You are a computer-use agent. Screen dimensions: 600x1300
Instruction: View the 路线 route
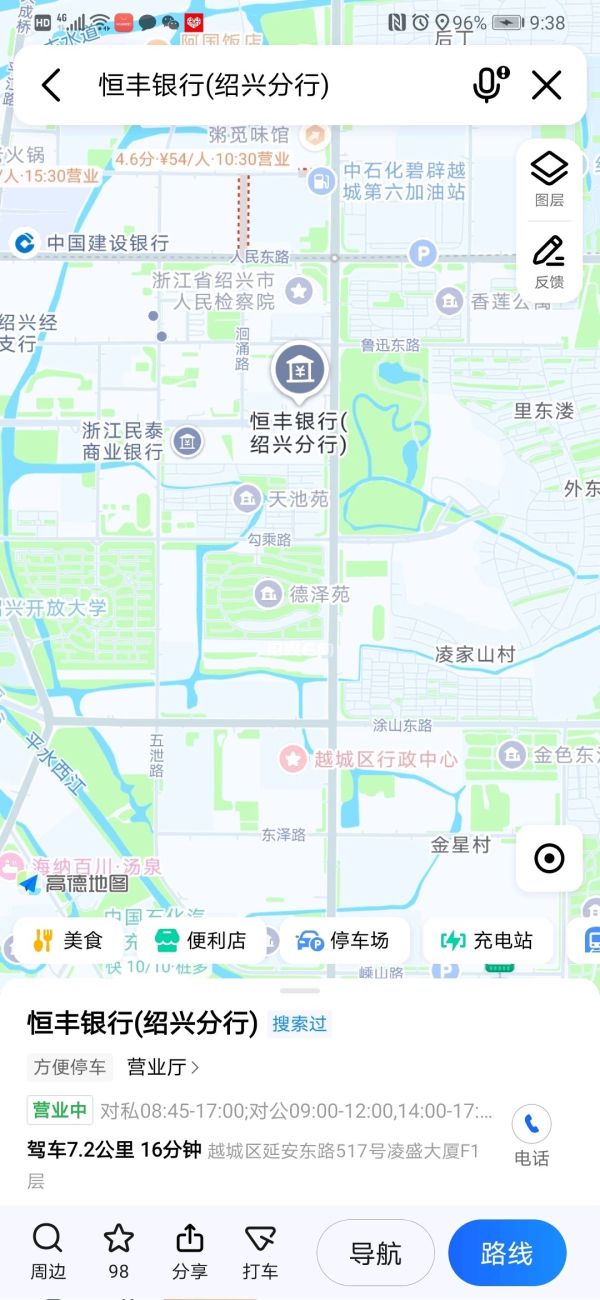click(x=507, y=1253)
